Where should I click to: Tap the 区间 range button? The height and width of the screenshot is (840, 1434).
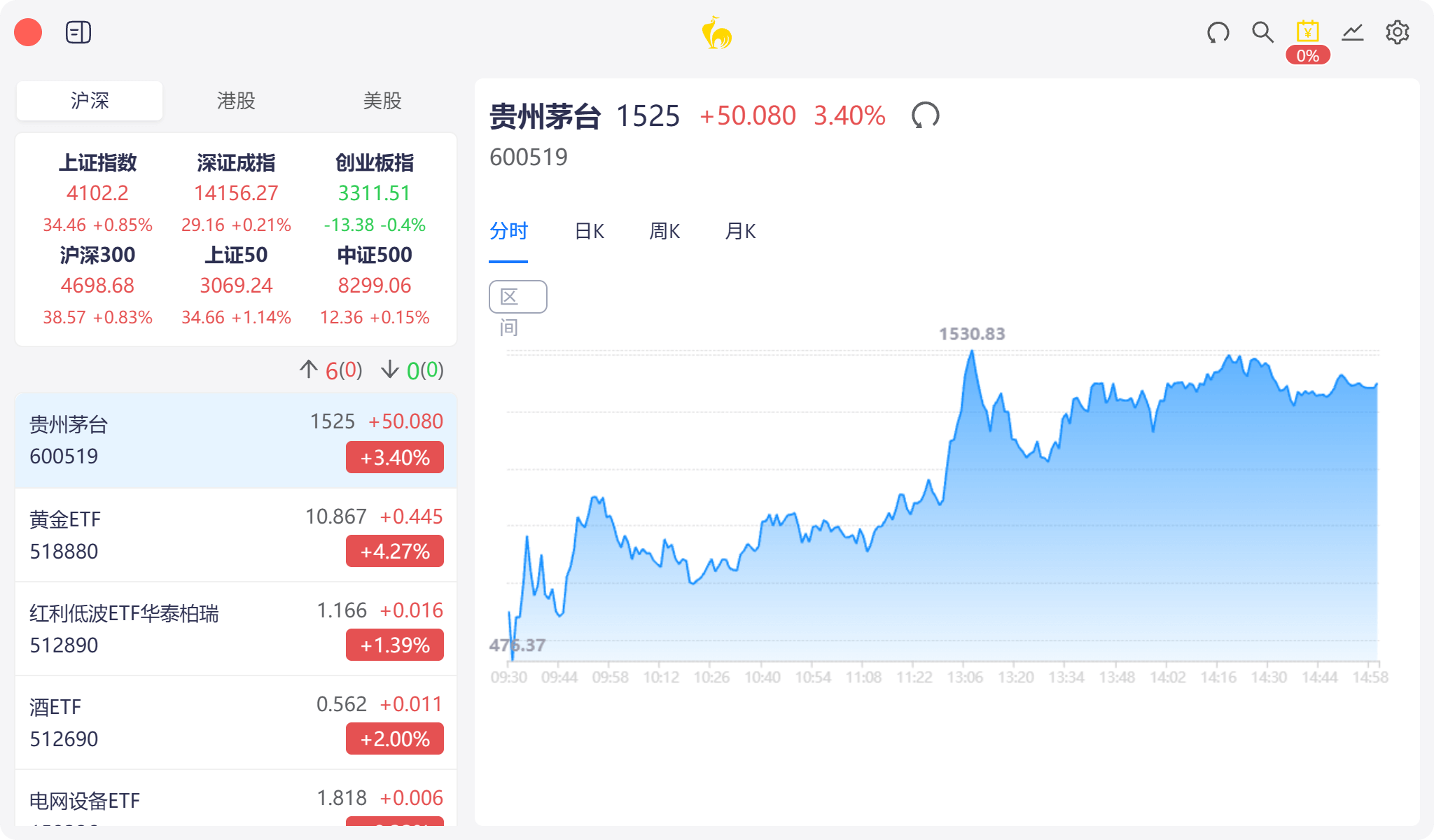point(517,297)
